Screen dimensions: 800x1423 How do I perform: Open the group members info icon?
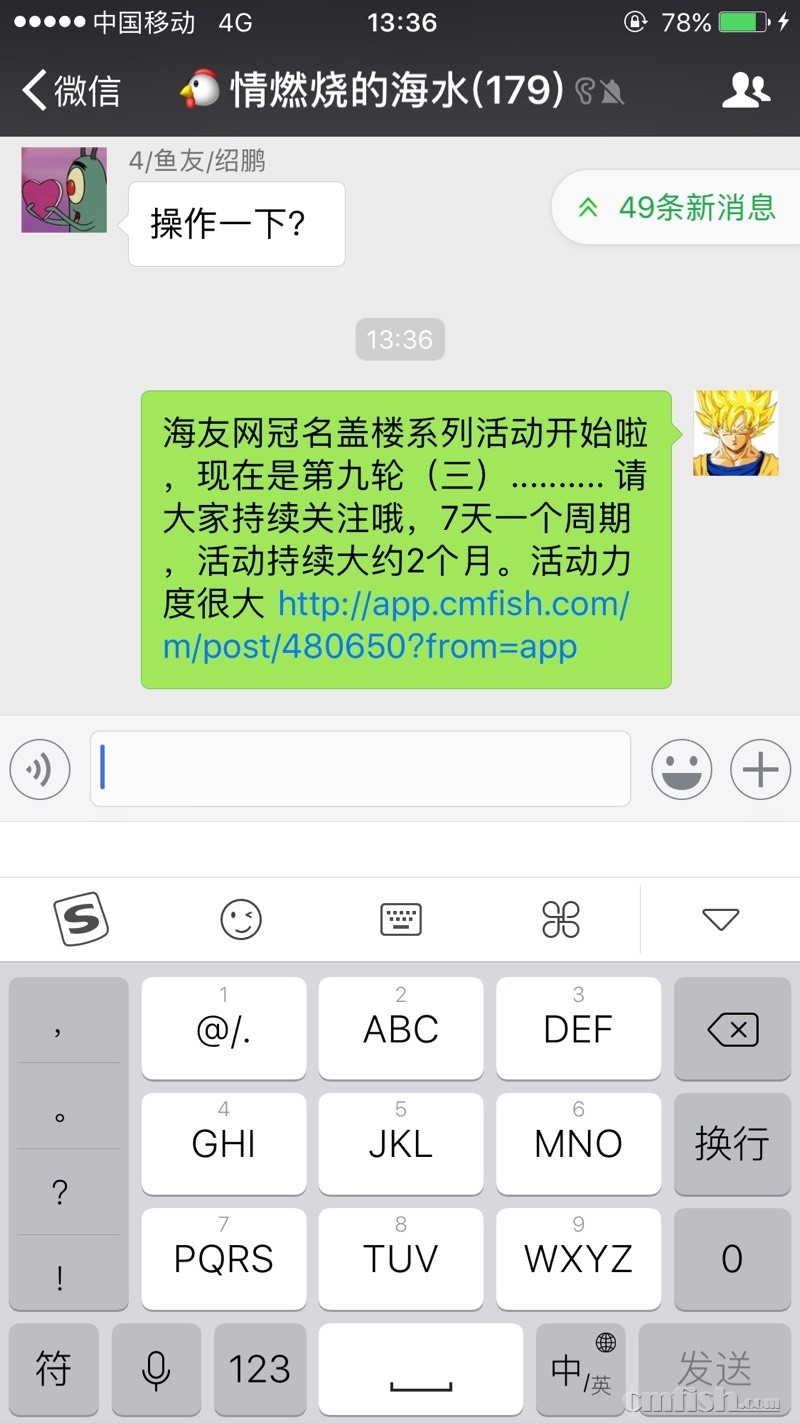[746, 91]
